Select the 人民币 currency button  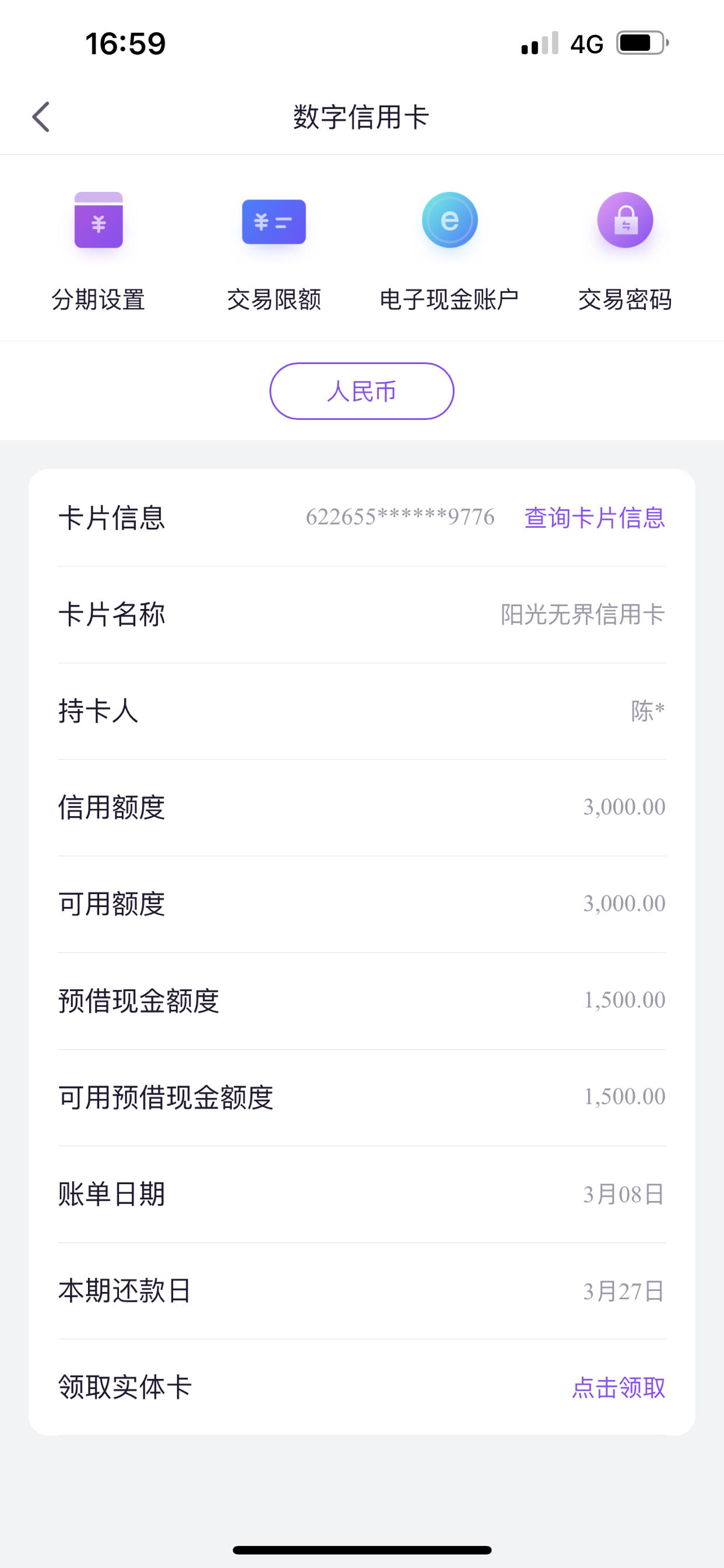pos(362,391)
